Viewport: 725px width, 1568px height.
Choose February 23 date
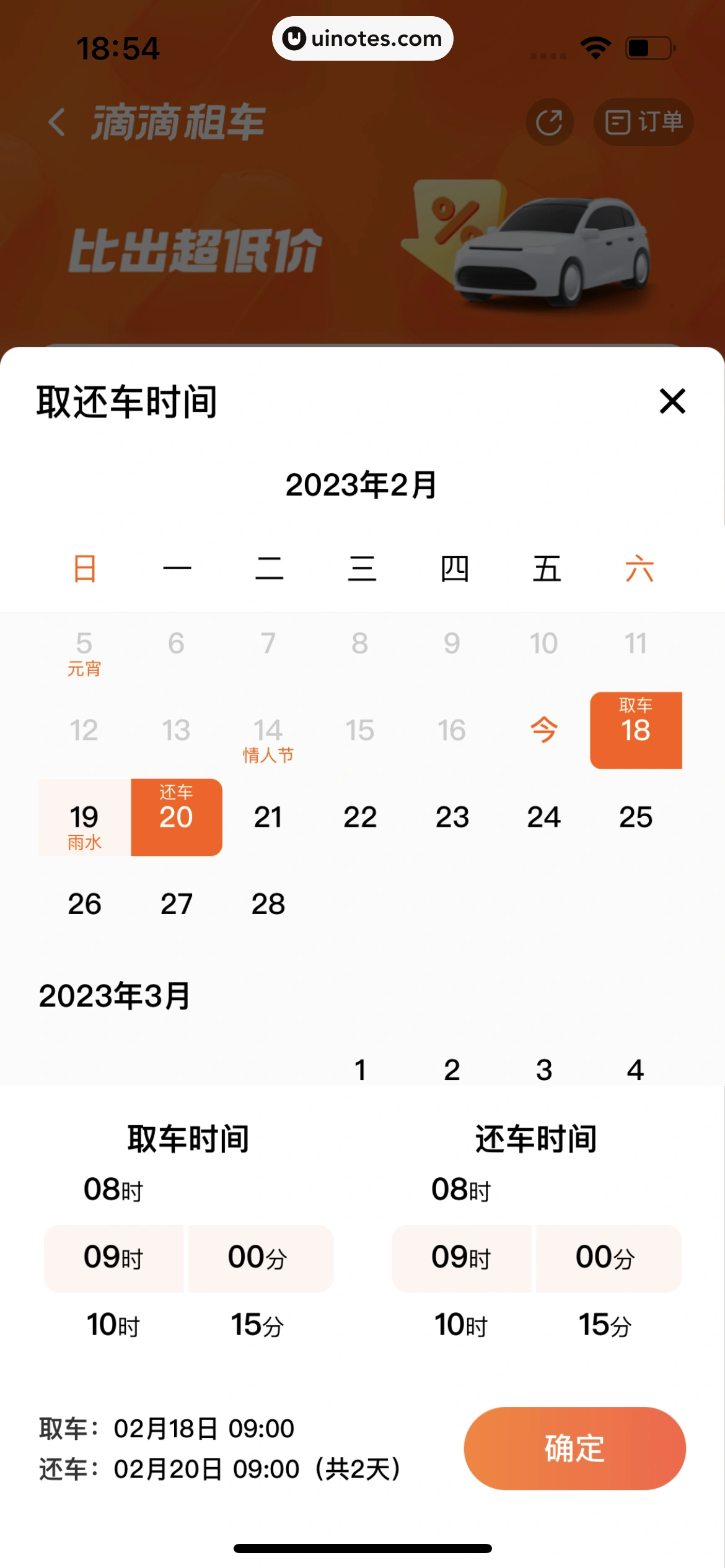pyautogui.click(x=452, y=817)
